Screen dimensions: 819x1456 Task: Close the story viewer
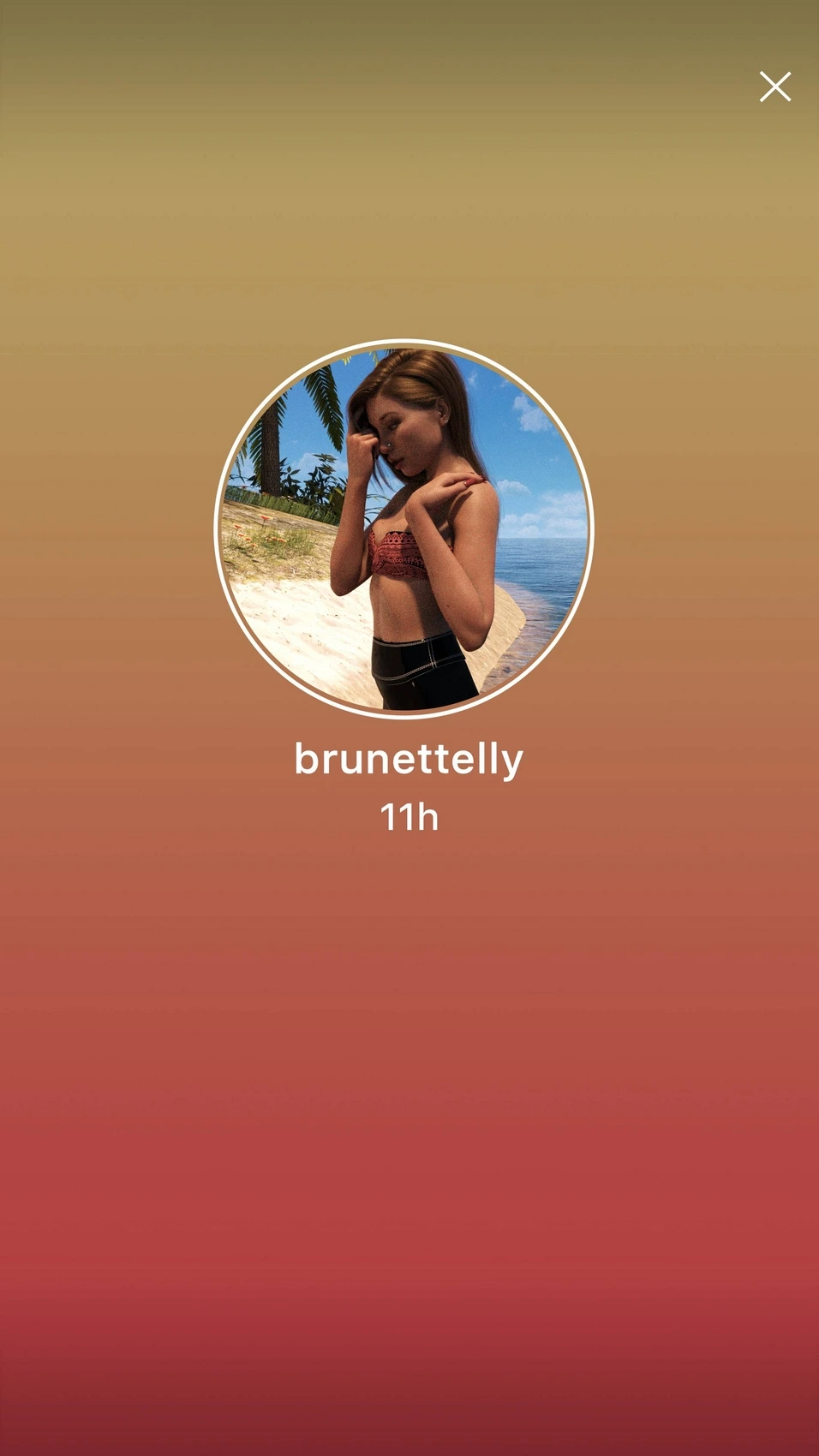coord(775,87)
